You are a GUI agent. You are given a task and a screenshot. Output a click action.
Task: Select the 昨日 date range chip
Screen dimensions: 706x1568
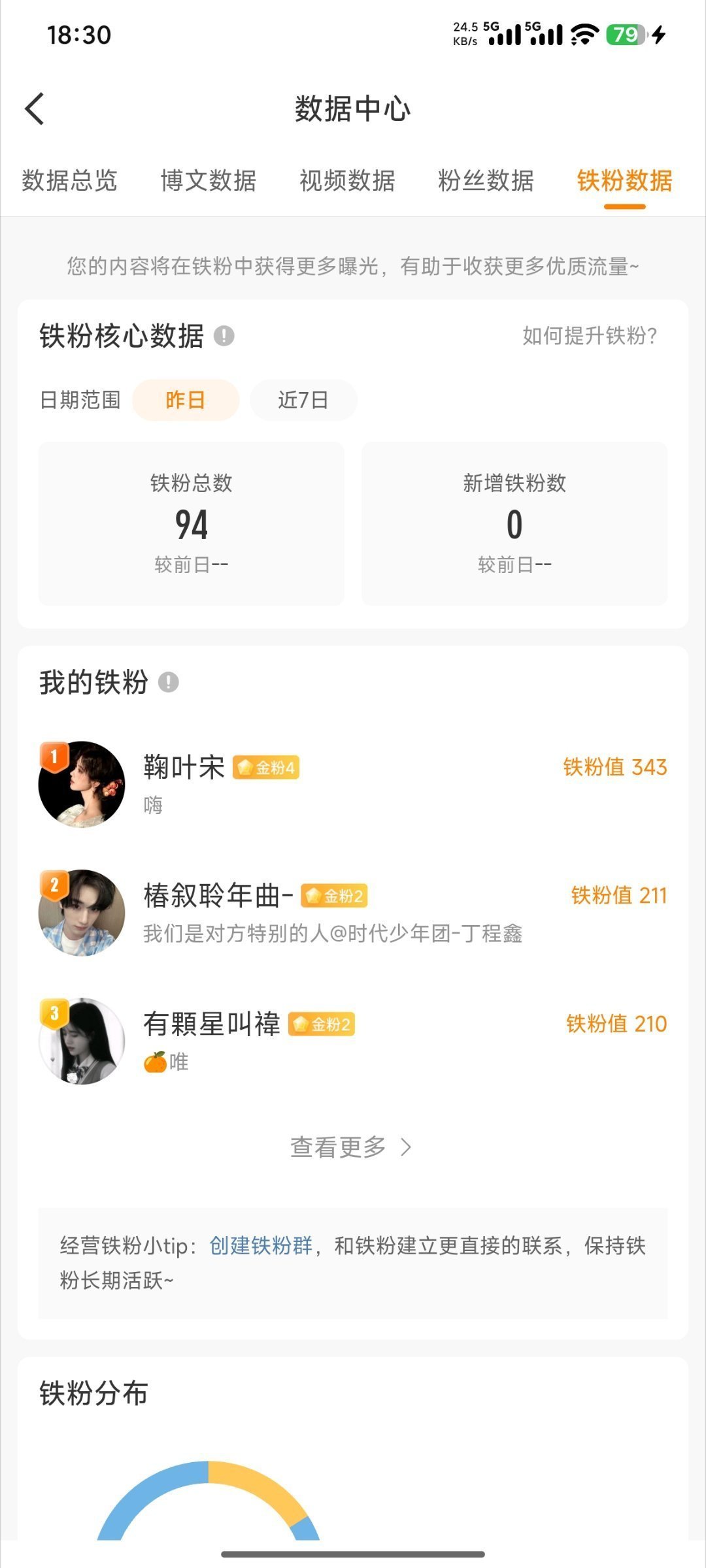(x=186, y=400)
